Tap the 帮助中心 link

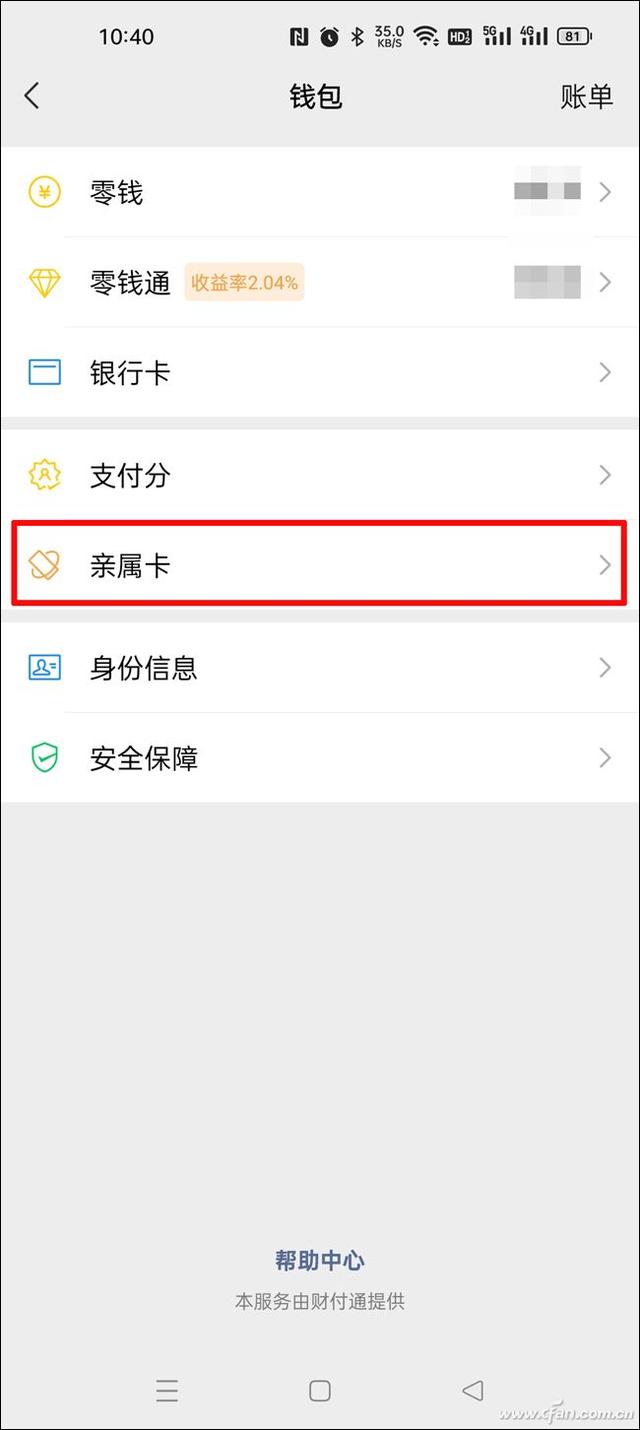click(320, 1261)
